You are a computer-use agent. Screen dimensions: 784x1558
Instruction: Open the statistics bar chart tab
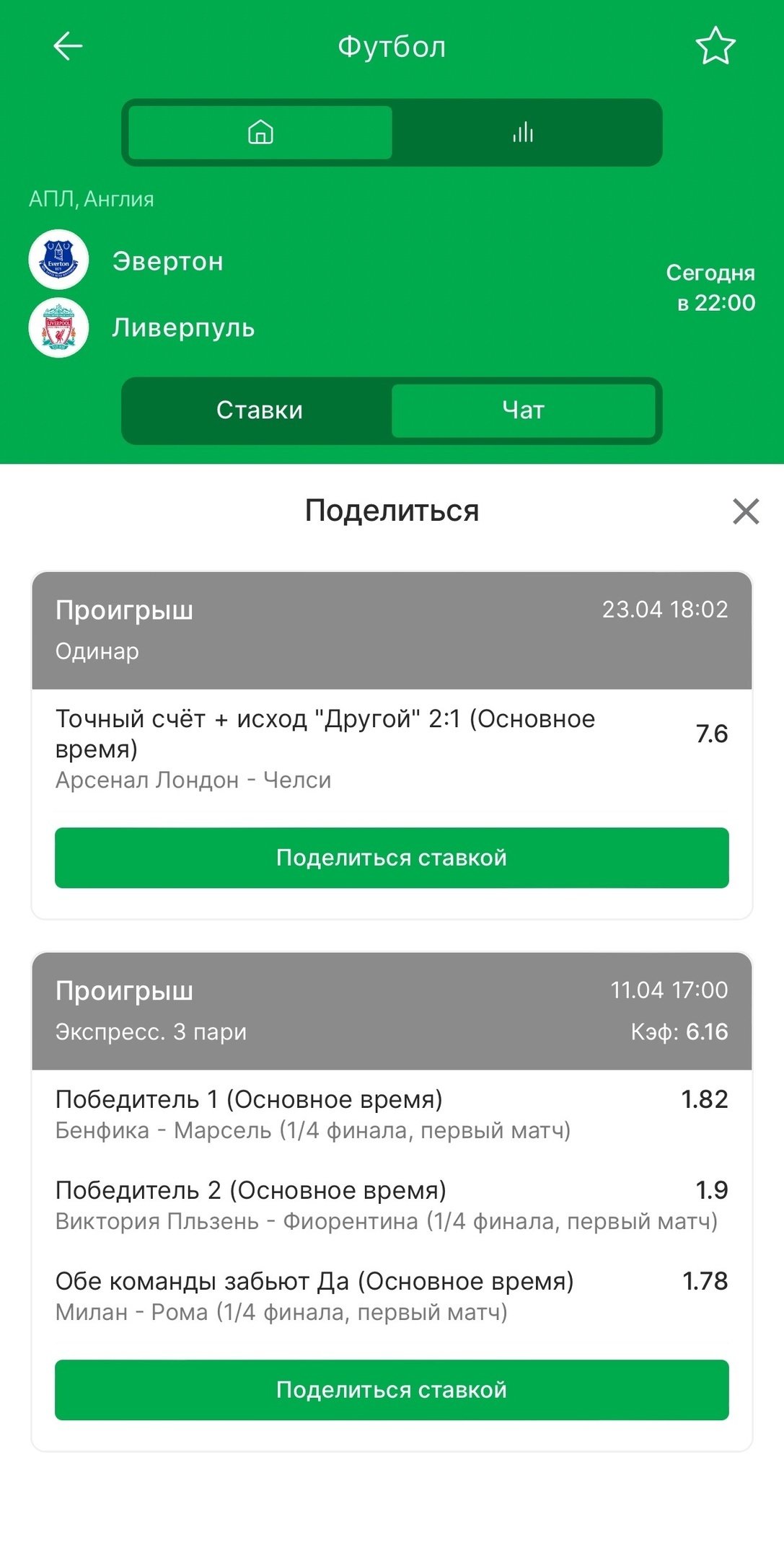pos(523,133)
